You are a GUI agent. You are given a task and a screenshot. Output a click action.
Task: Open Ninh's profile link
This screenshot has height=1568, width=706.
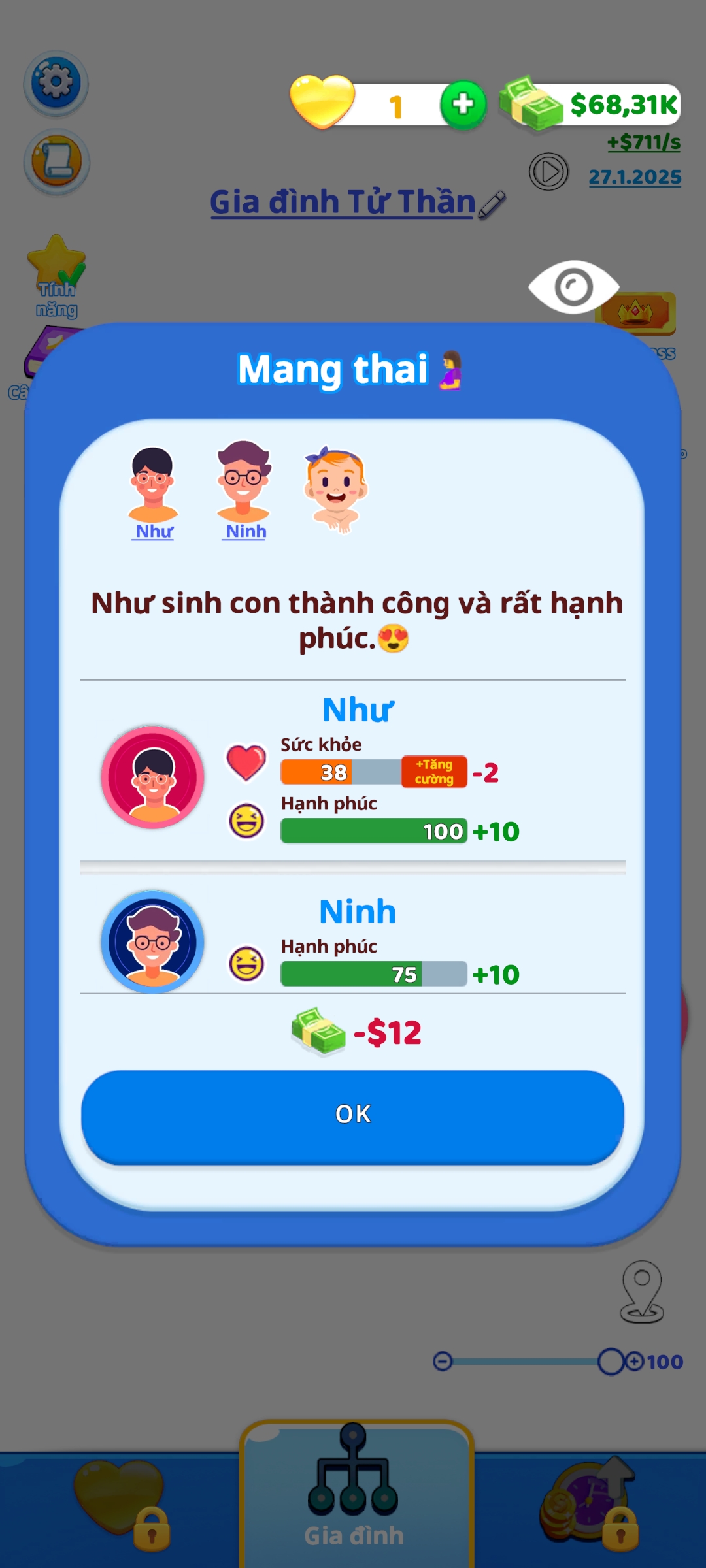click(246, 531)
